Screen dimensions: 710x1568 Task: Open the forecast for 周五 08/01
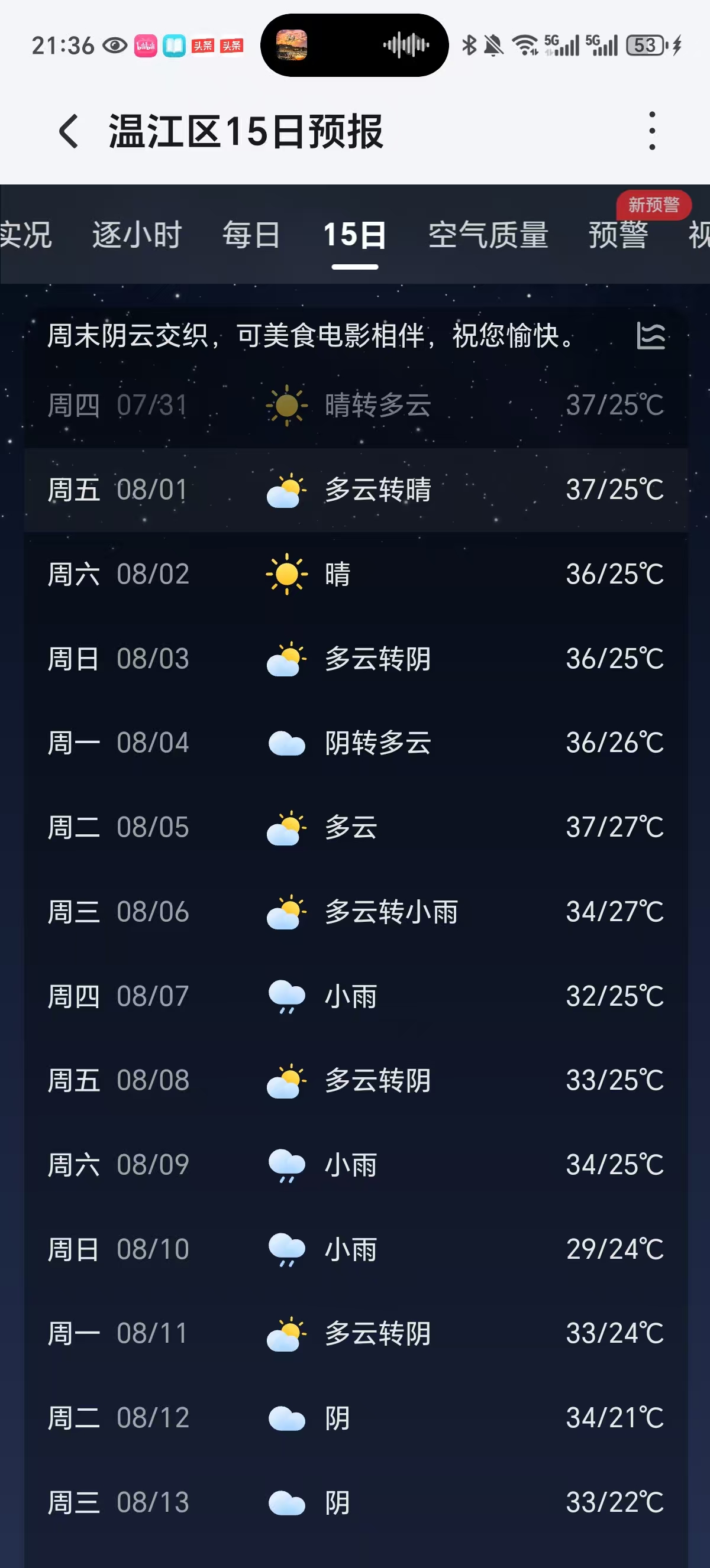[355, 490]
